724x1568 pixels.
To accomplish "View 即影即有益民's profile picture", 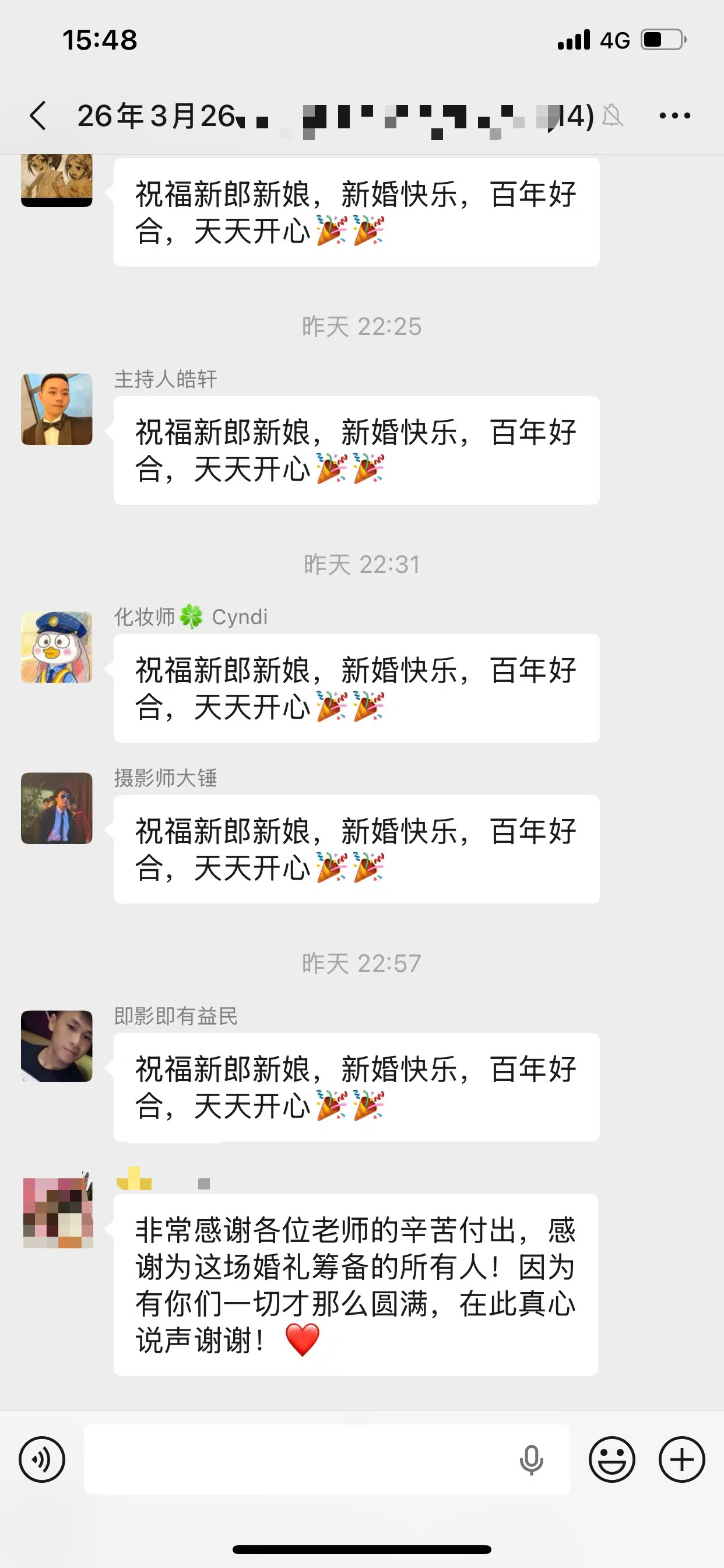I will tap(57, 1046).
